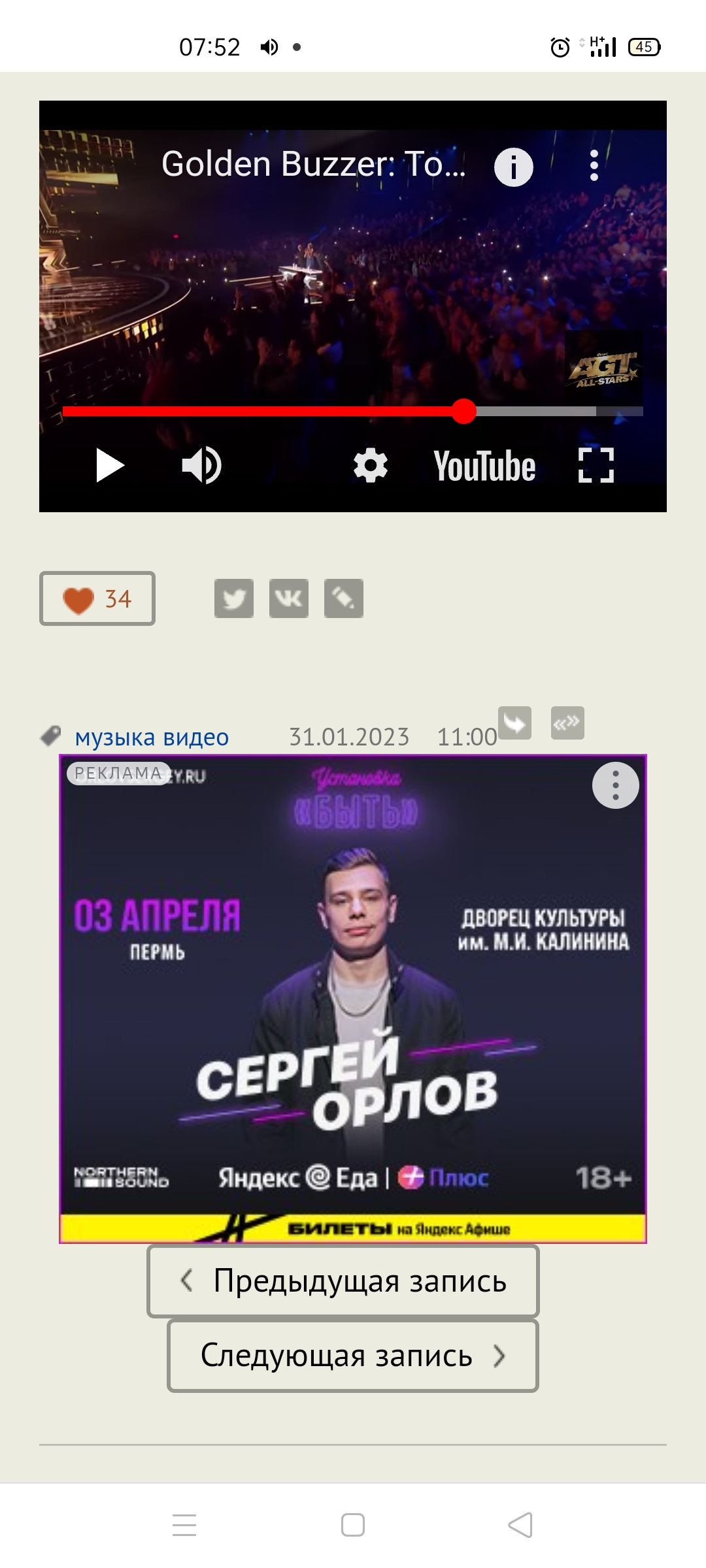
Task: Open the video player overflow menu
Action: click(594, 165)
